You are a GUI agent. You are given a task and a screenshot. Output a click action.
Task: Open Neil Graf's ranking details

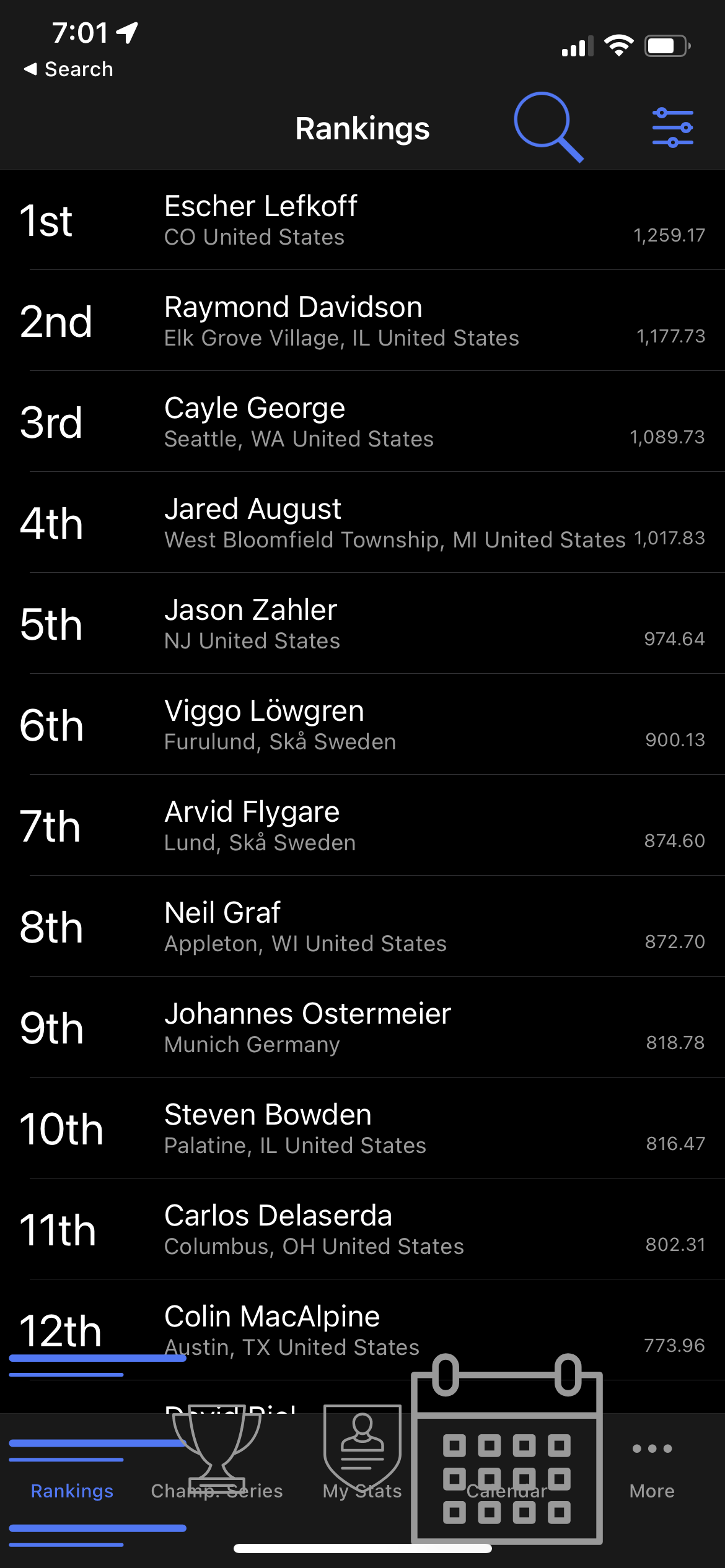[x=362, y=927]
